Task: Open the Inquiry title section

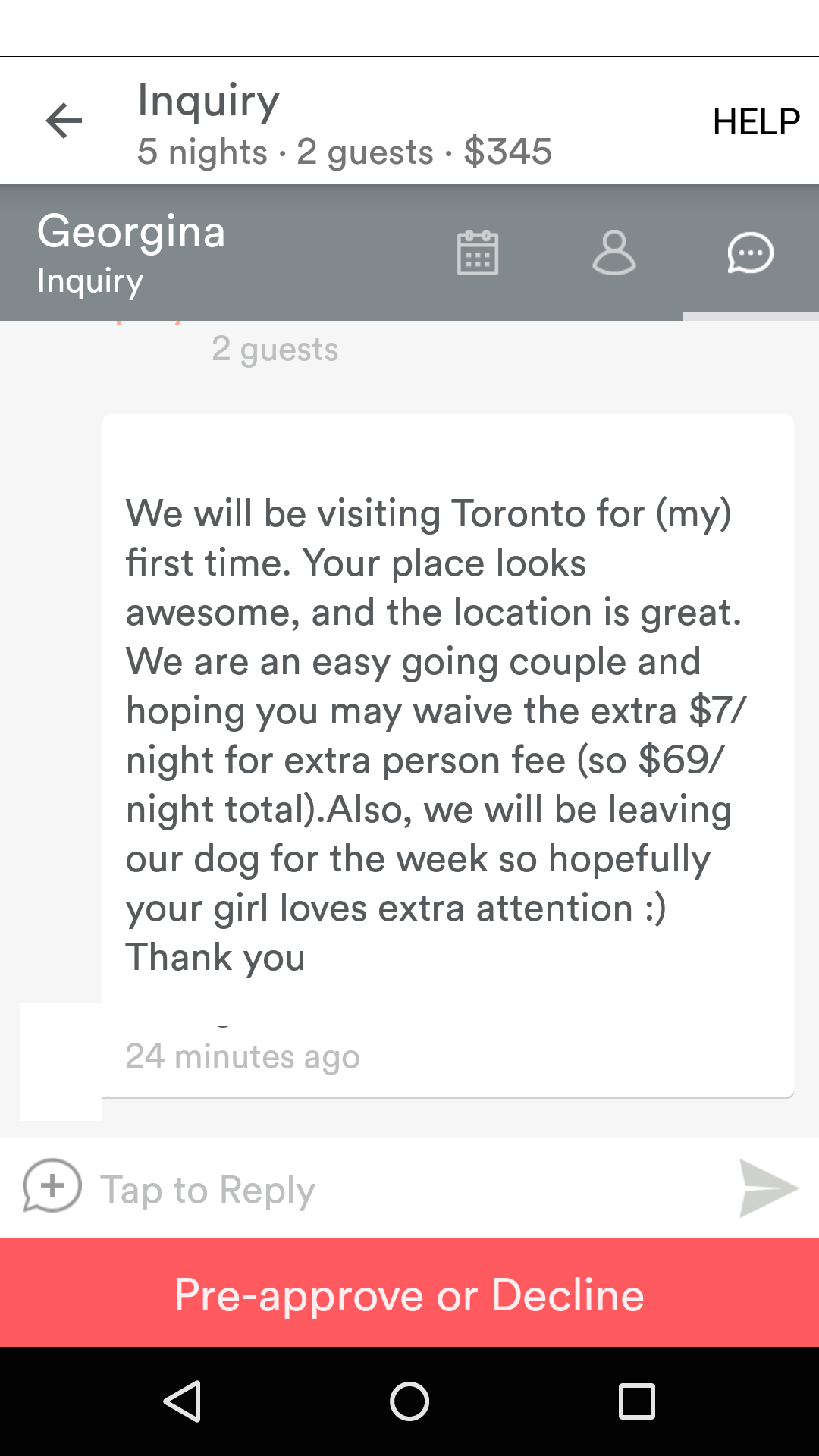Action: 208,99
